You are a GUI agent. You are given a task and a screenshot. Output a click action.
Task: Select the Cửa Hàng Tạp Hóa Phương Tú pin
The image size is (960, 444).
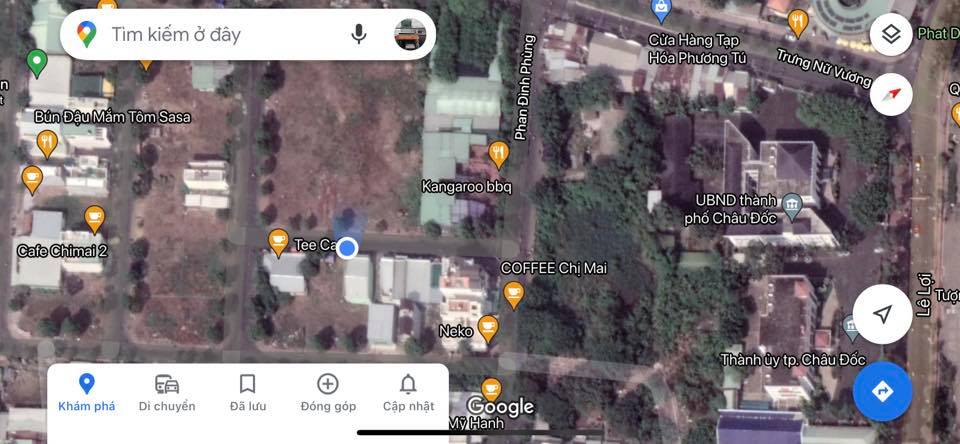pos(660,10)
